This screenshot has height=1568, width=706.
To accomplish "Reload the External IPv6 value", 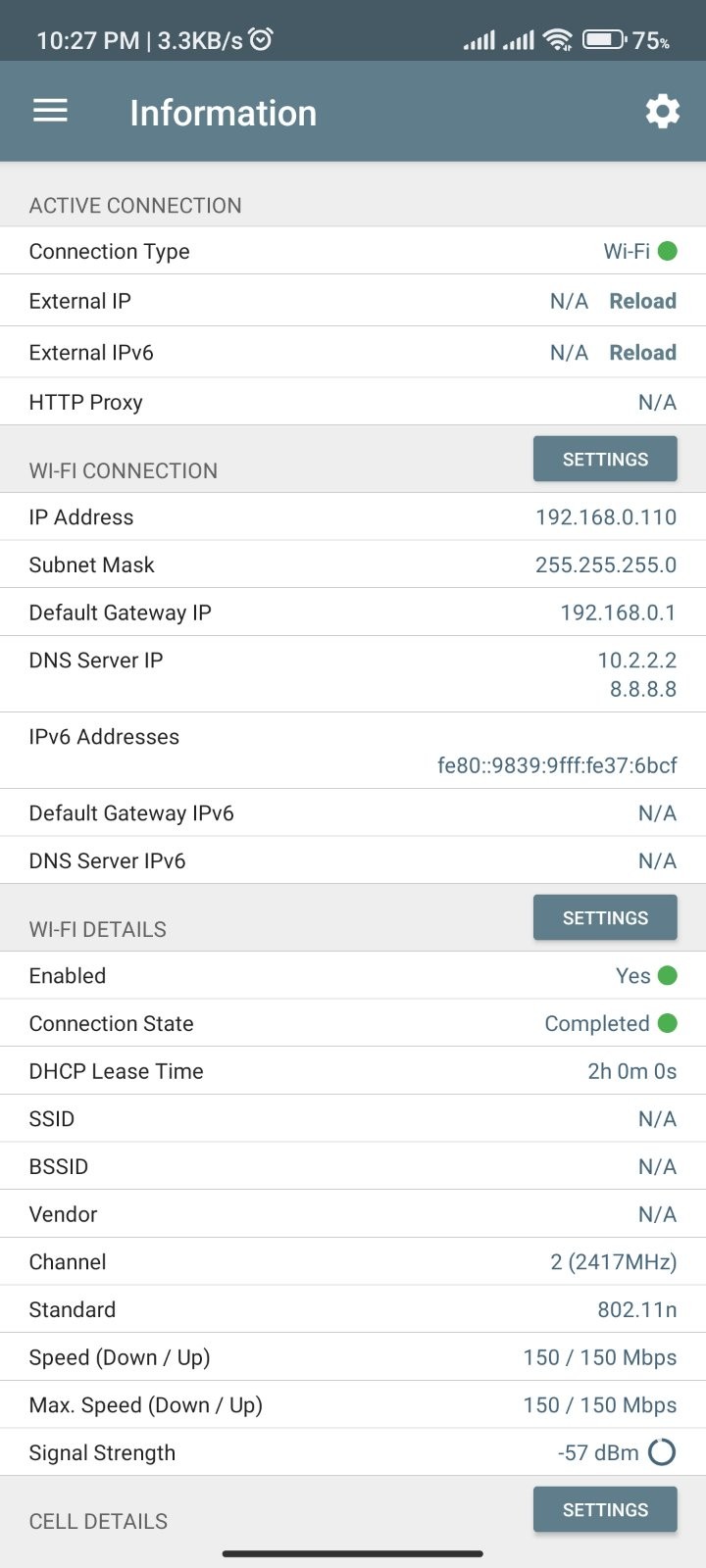I will coord(642,352).
